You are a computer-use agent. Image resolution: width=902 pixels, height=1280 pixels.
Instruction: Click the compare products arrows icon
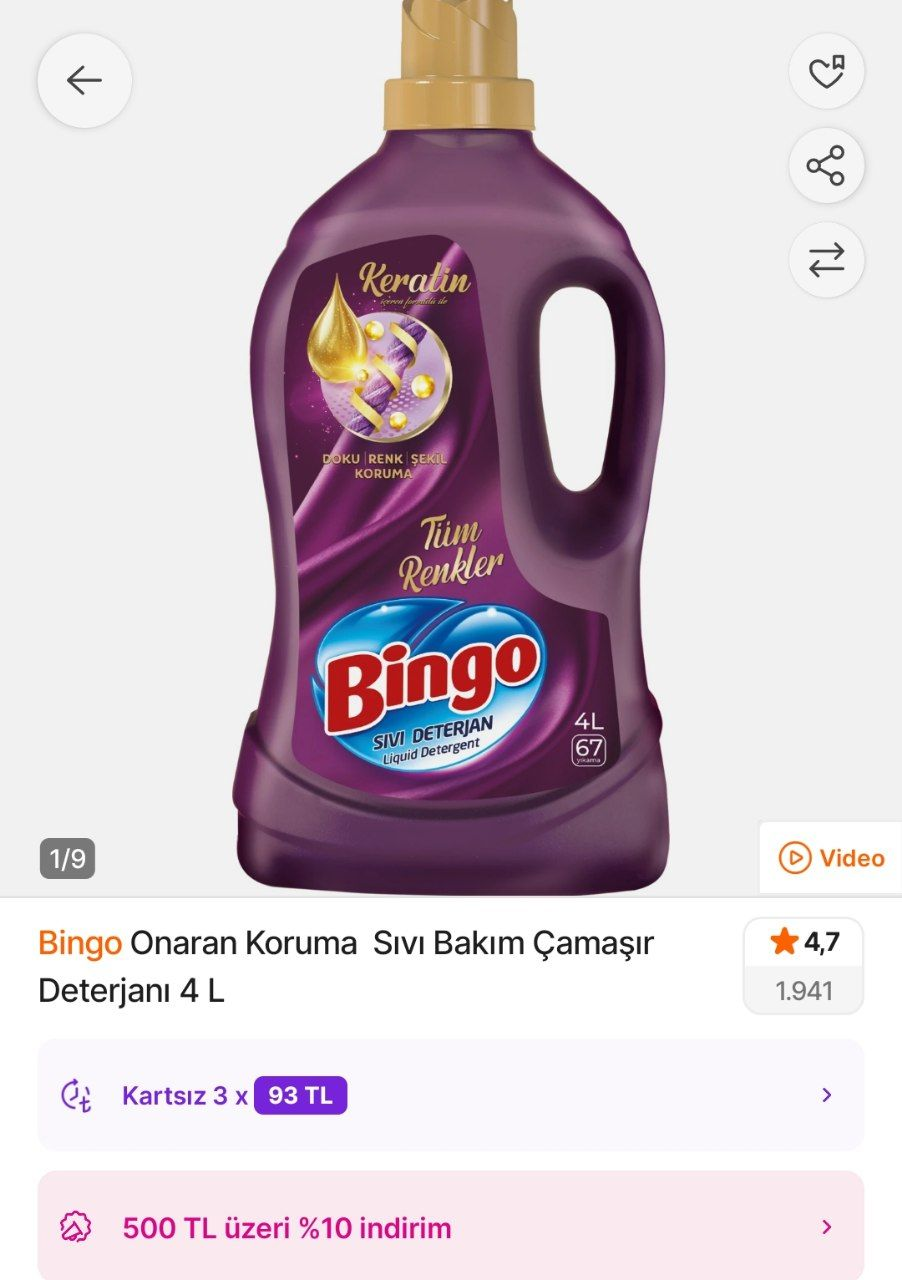click(x=826, y=259)
